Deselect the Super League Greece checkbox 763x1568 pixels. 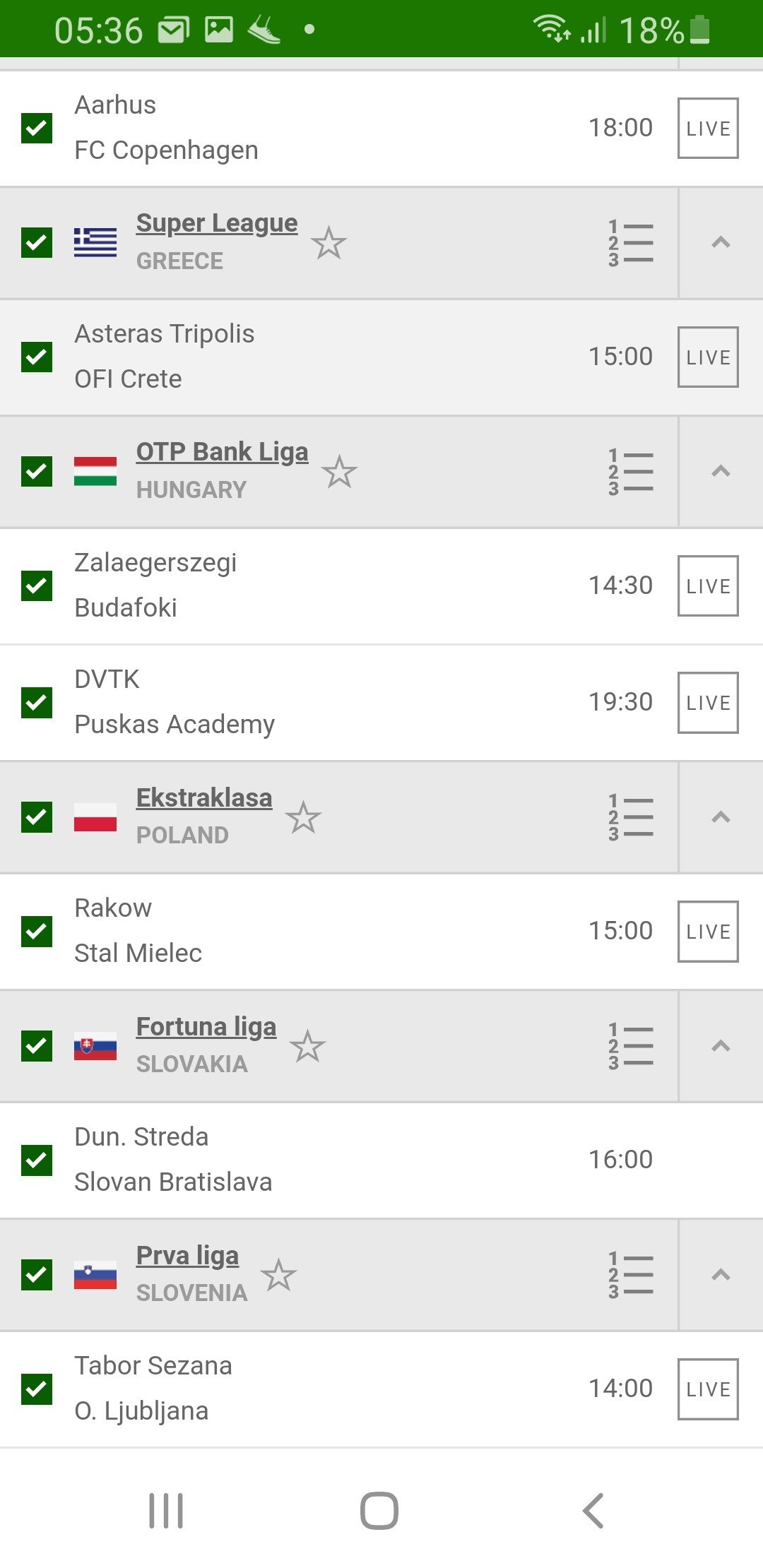[37, 242]
